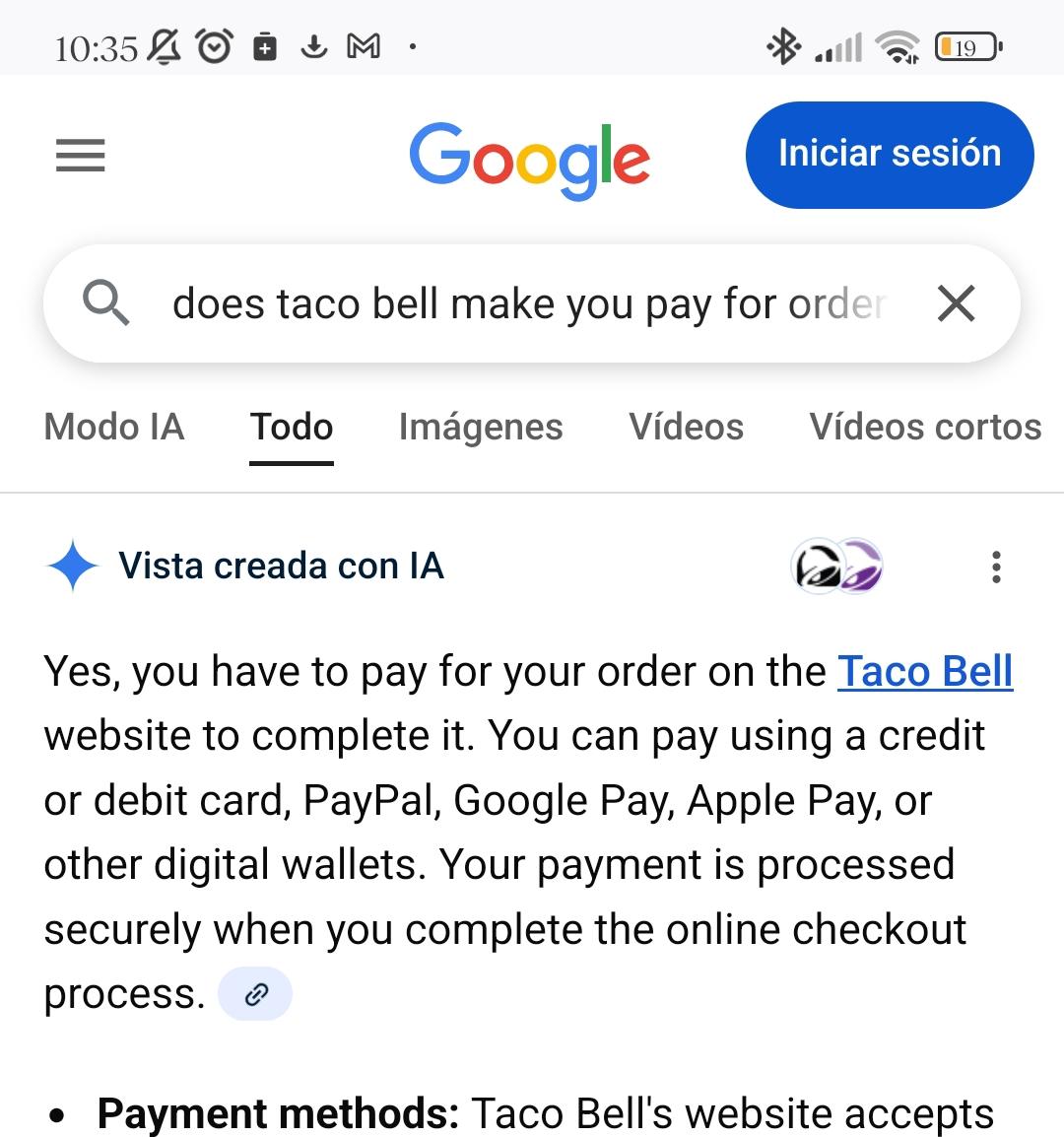Open the hamburger menu
The height and width of the screenshot is (1137, 1064).
81,156
